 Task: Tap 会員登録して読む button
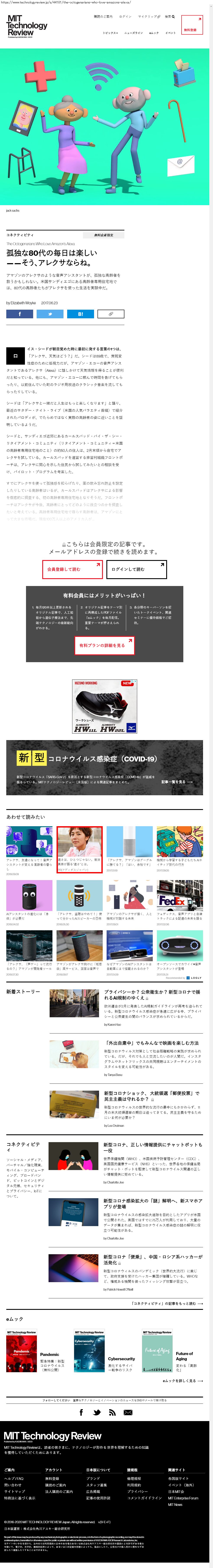pyautogui.click(x=72, y=569)
